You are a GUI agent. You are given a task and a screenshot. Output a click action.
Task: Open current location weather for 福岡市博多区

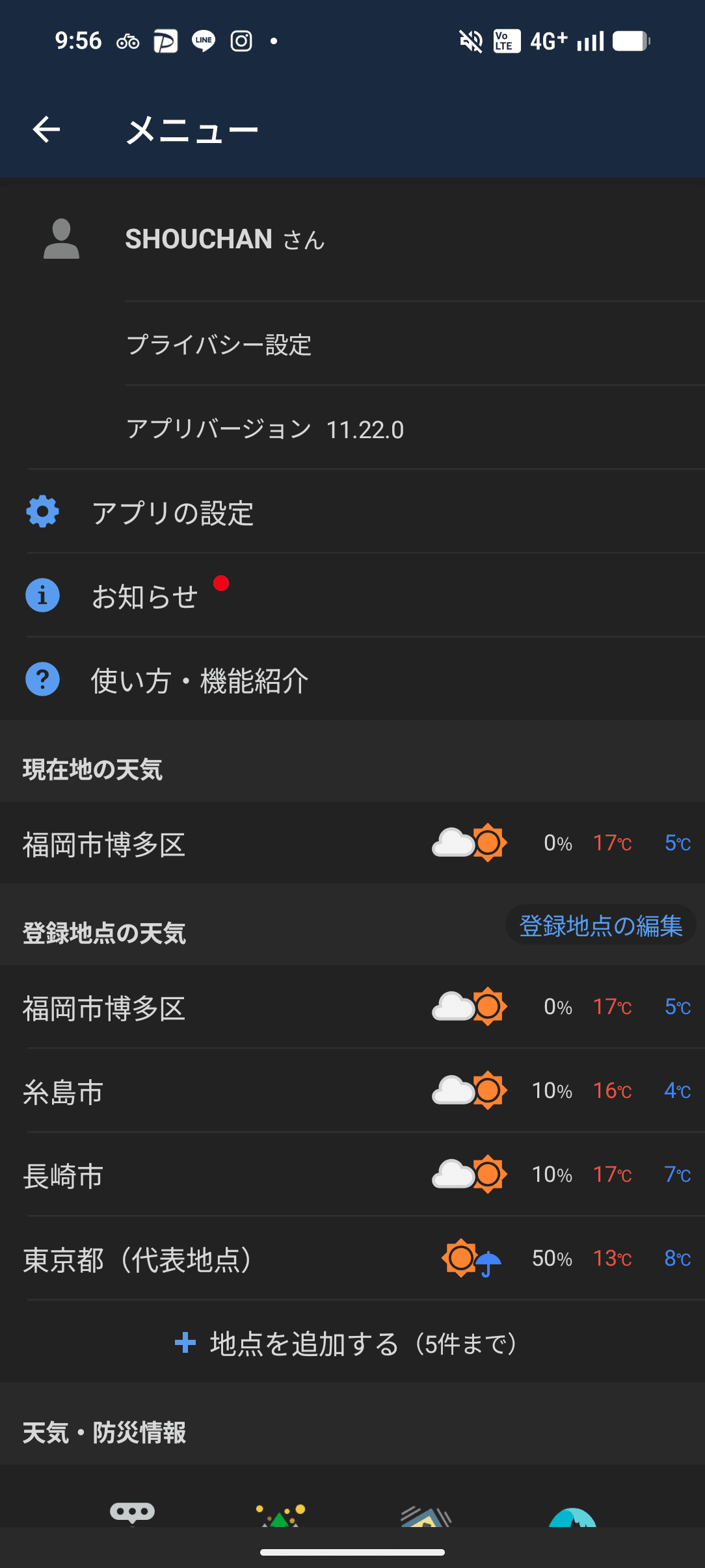(351, 844)
